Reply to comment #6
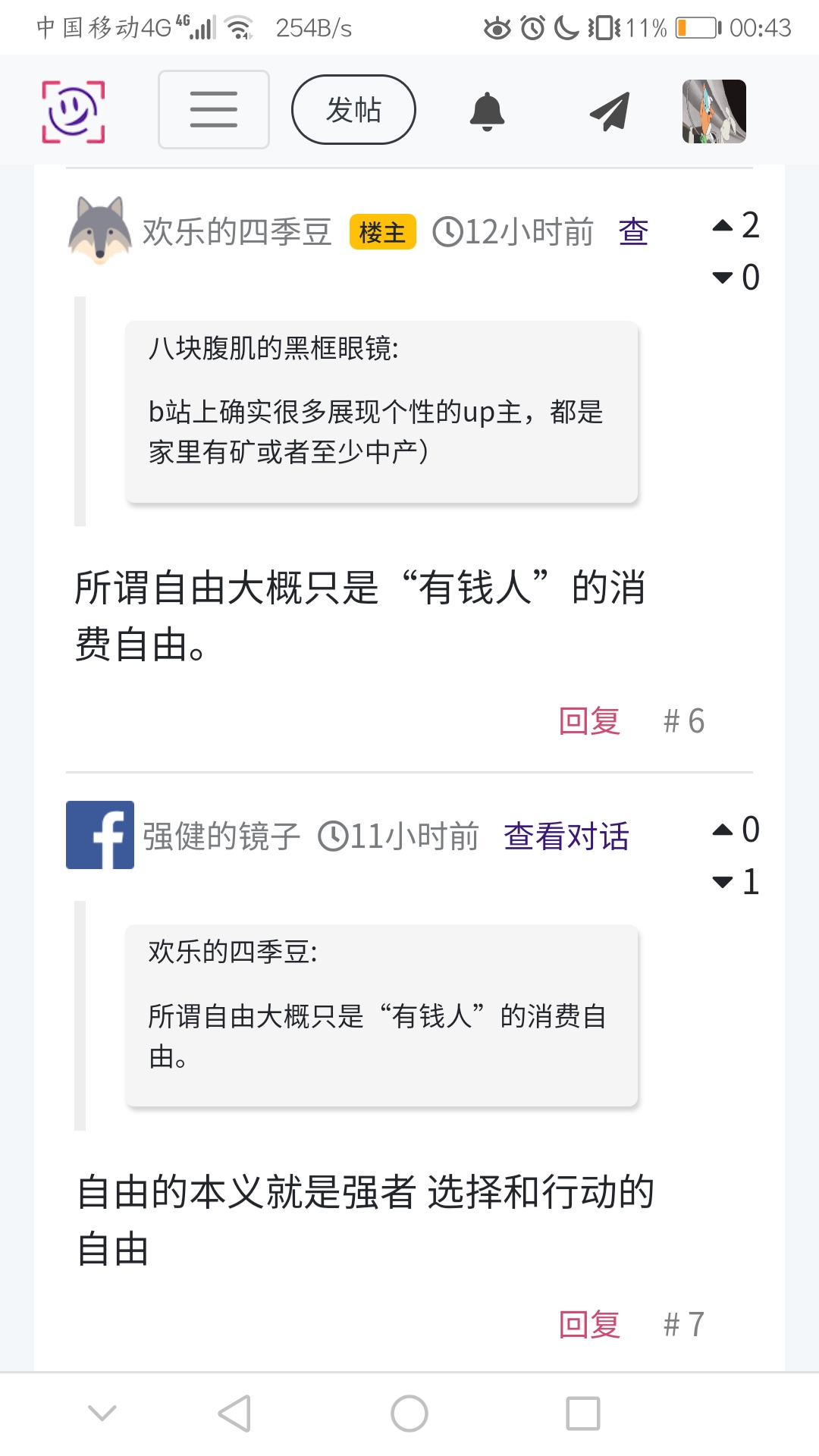This screenshot has height=1456, width=819. point(589,721)
